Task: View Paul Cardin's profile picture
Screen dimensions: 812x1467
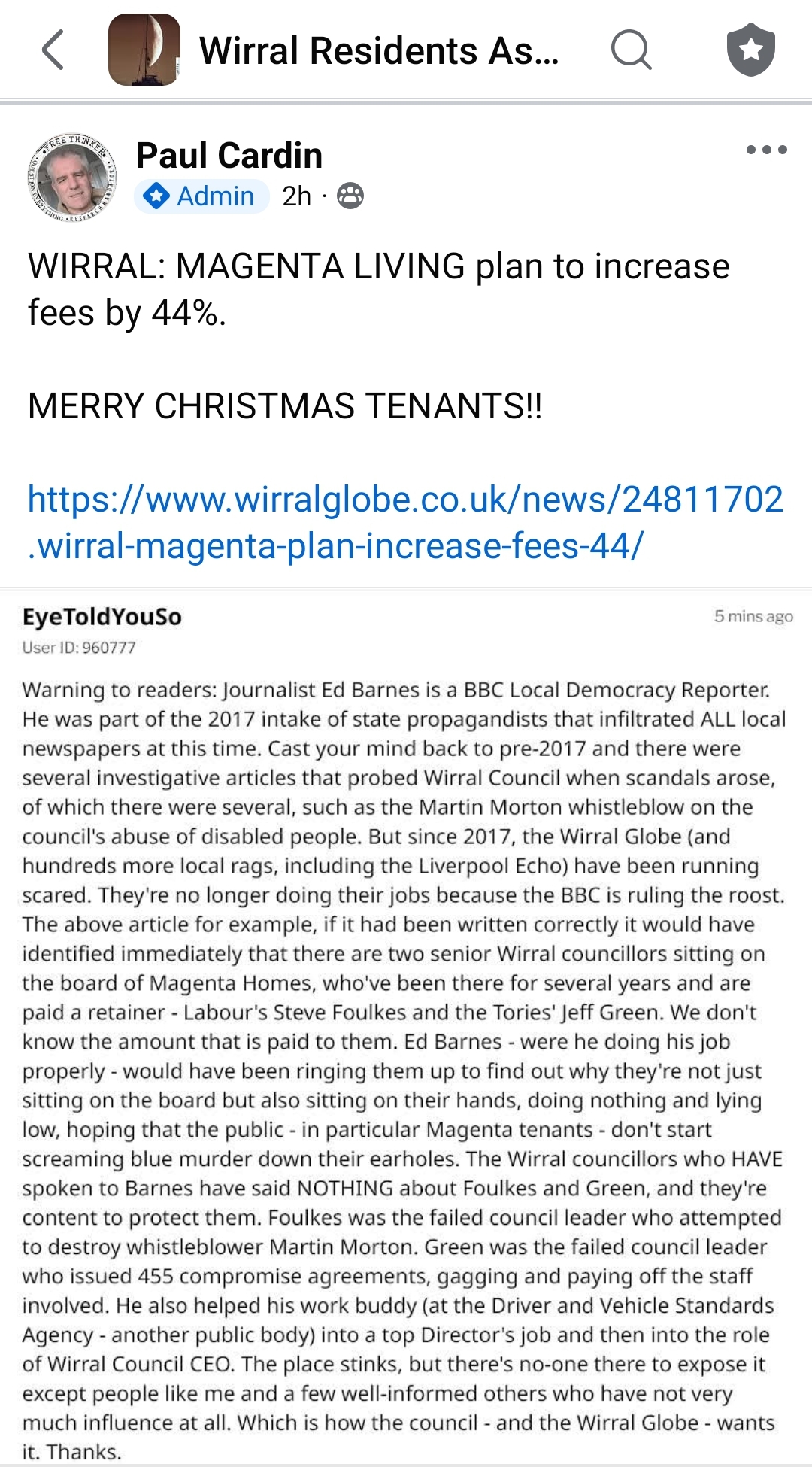Action: (72, 178)
